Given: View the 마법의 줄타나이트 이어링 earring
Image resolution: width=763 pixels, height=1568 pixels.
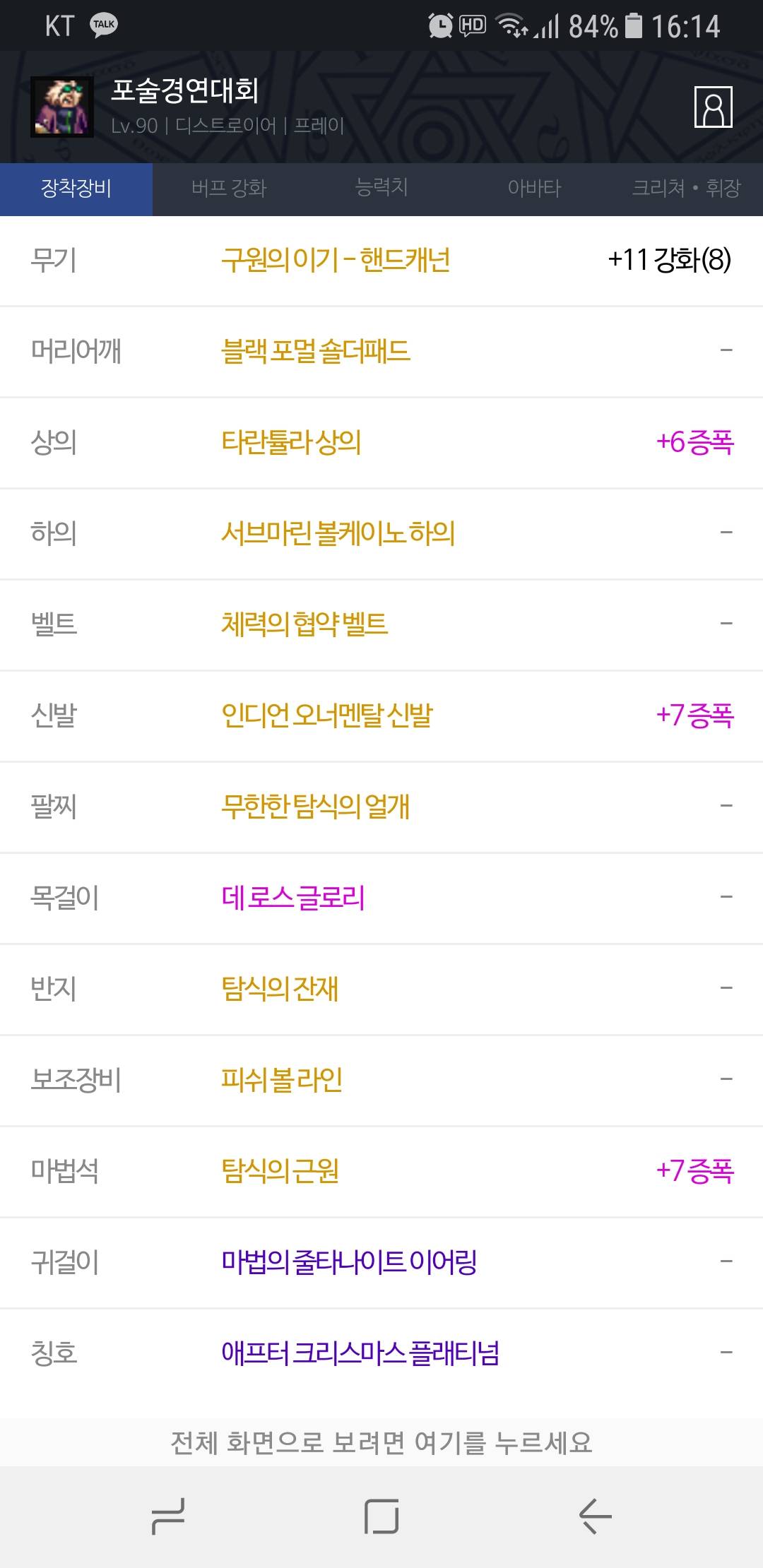Looking at the screenshot, I should click(349, 1263).
